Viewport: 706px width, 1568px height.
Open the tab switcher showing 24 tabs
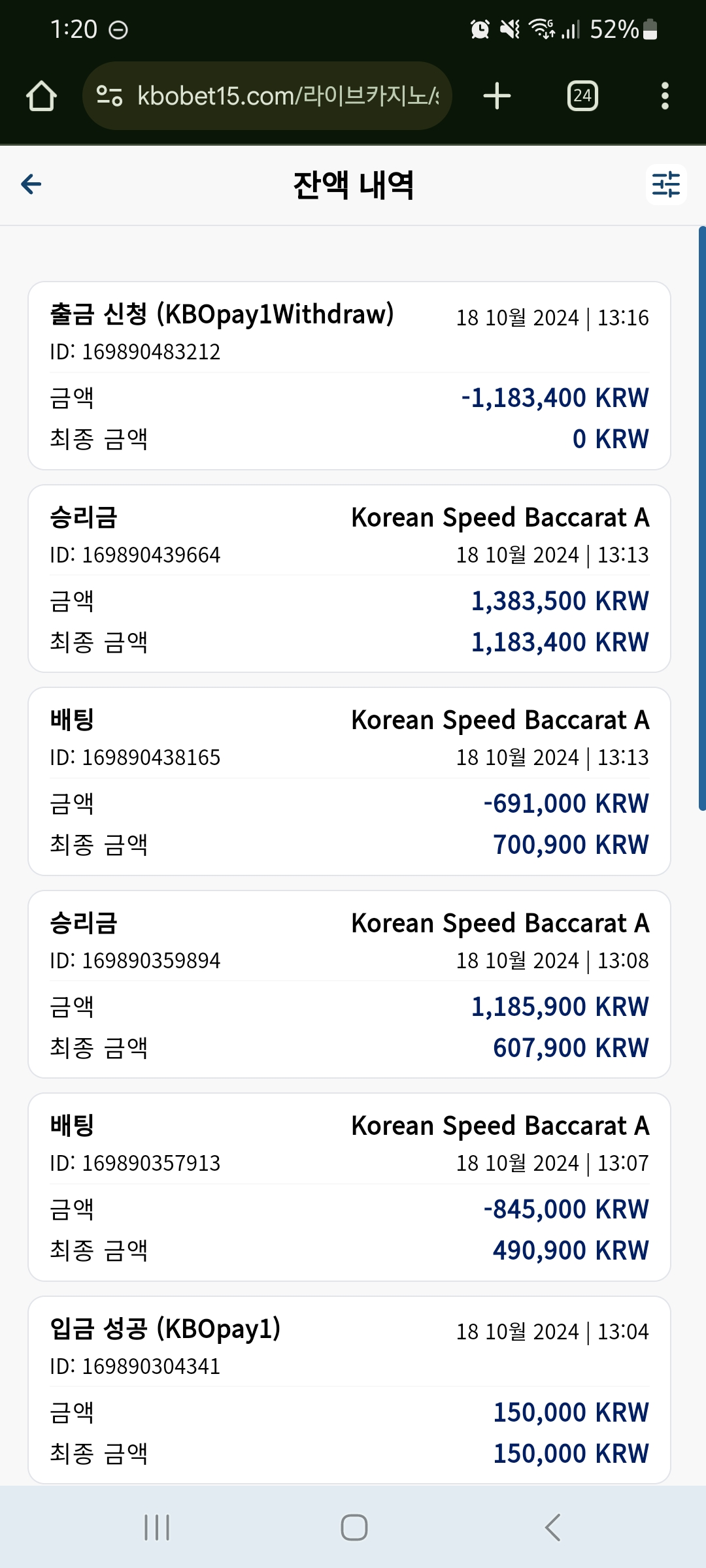(582, 96)
